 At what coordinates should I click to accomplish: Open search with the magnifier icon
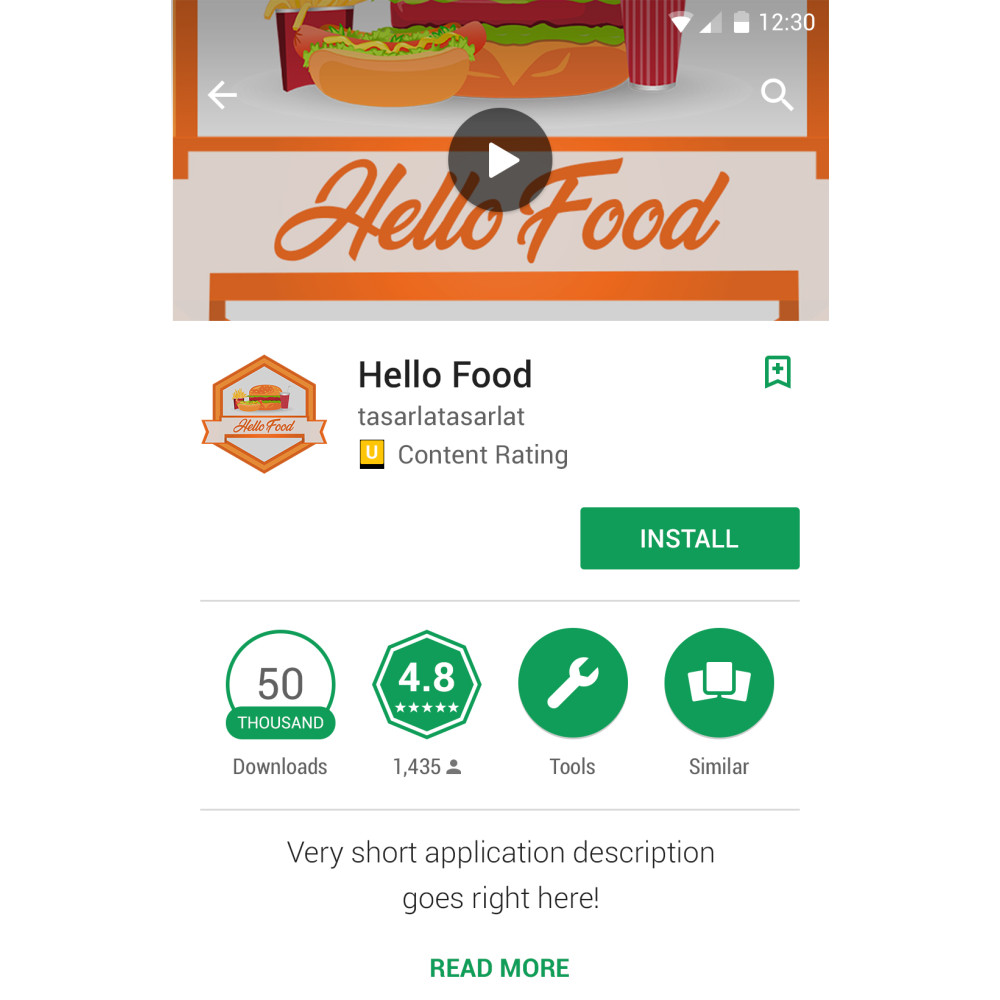tap(777, 96)
